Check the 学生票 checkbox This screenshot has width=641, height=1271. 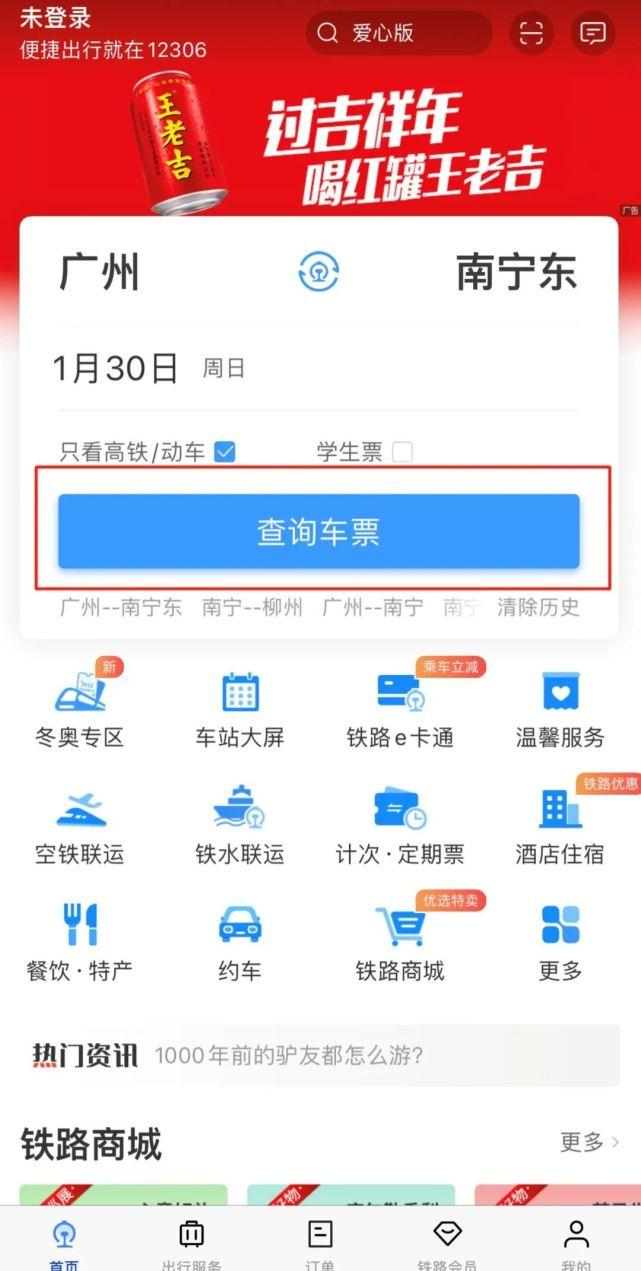click(x=402, y=452)
